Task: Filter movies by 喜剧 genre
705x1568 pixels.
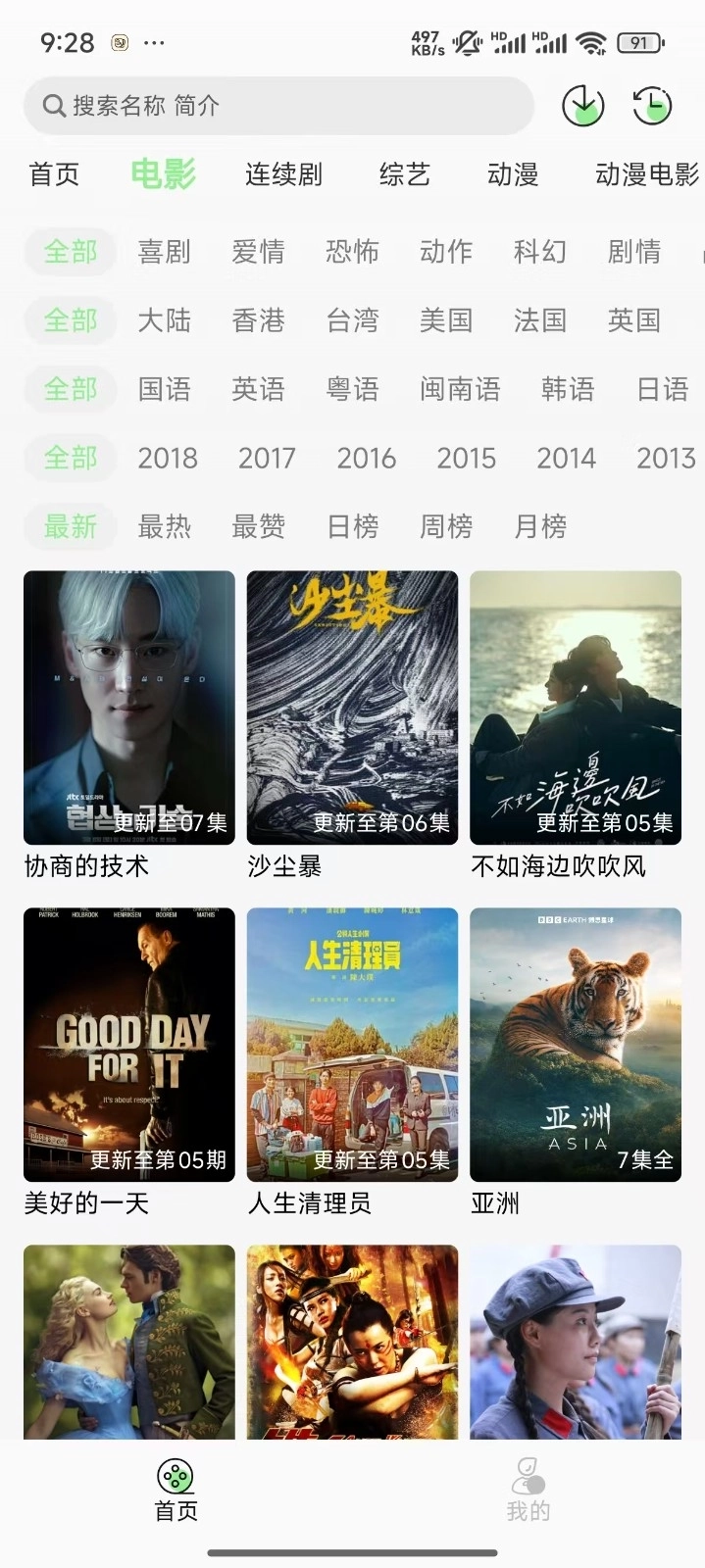Action: [x=164, y=252]
